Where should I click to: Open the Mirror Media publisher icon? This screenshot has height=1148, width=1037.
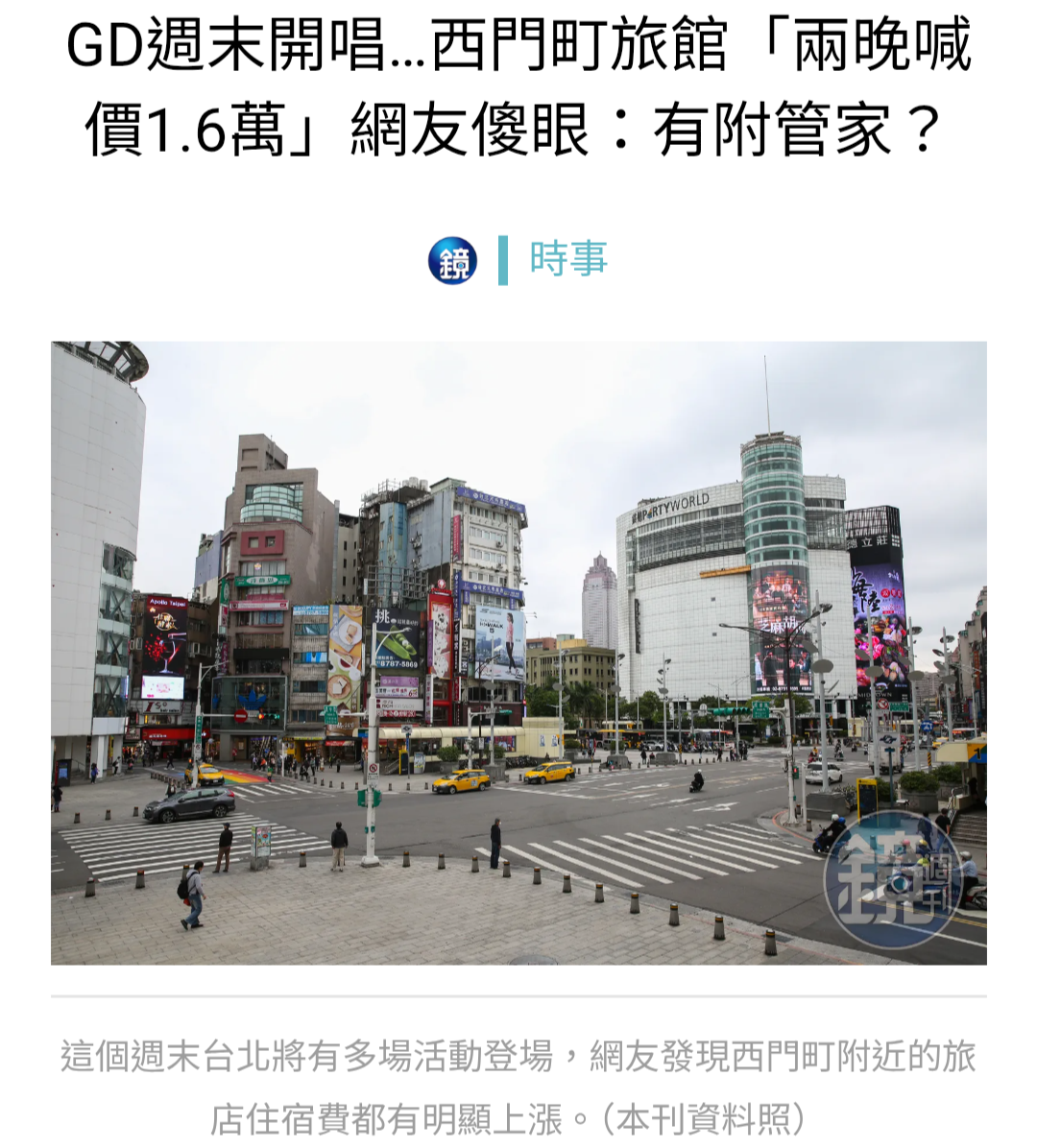(x=452, y=260)
